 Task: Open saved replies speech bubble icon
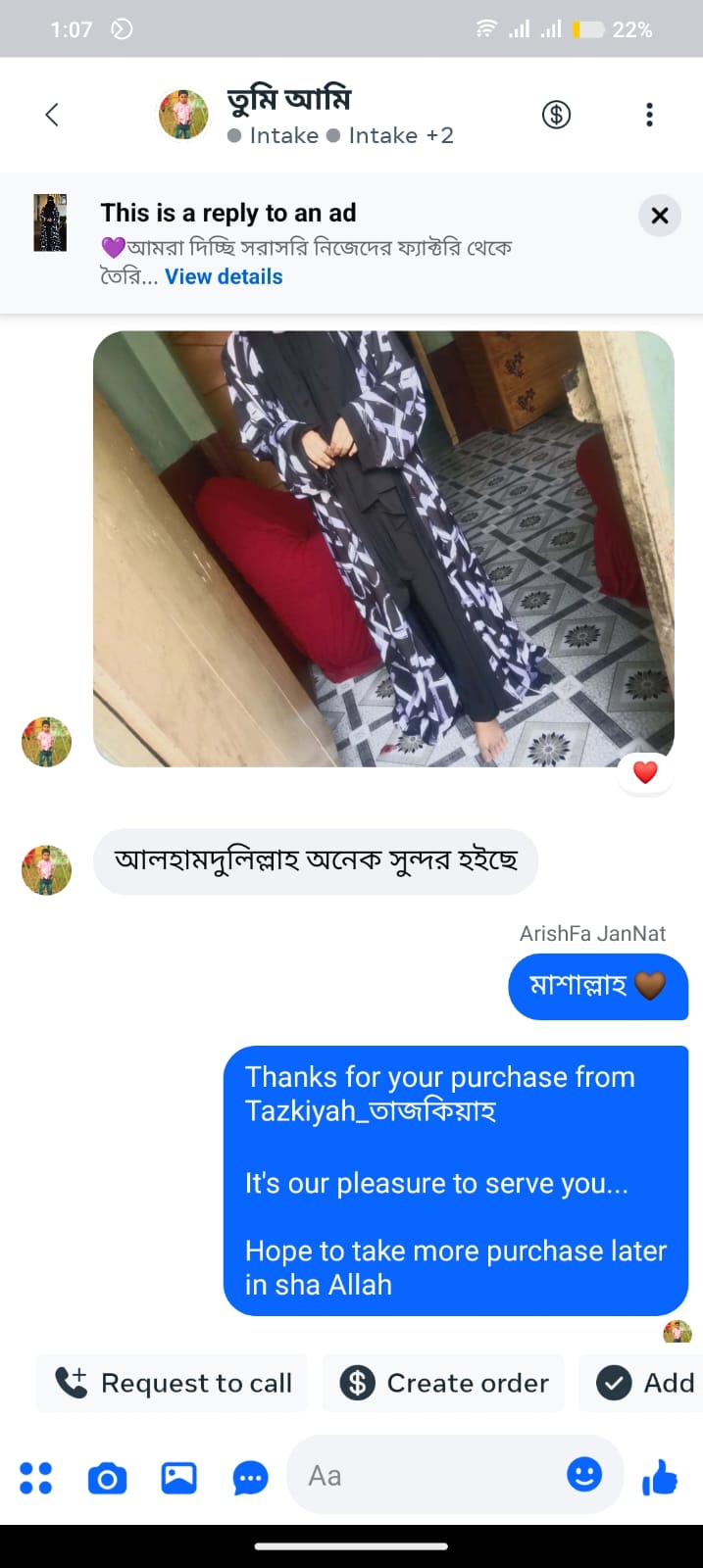(250, 1477)
